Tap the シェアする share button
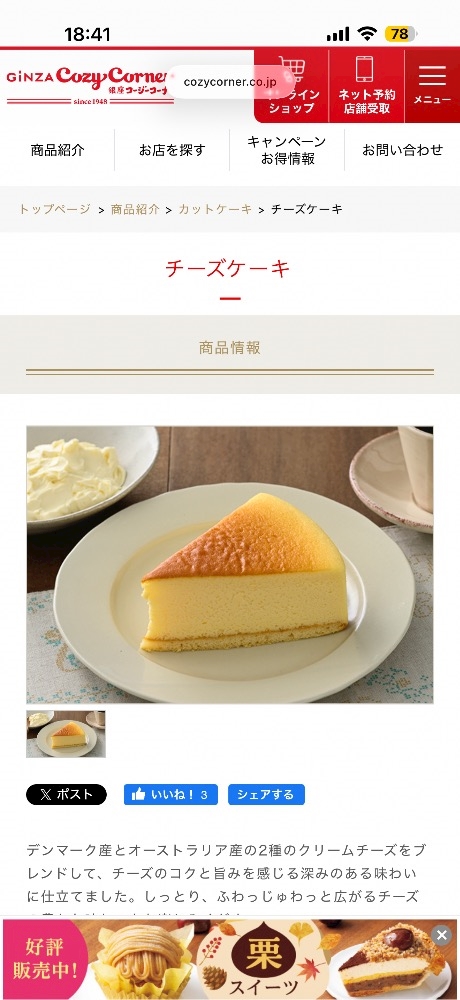This screenshot has width=460, height=1000. pyautogui.click(x=266, y=795)
